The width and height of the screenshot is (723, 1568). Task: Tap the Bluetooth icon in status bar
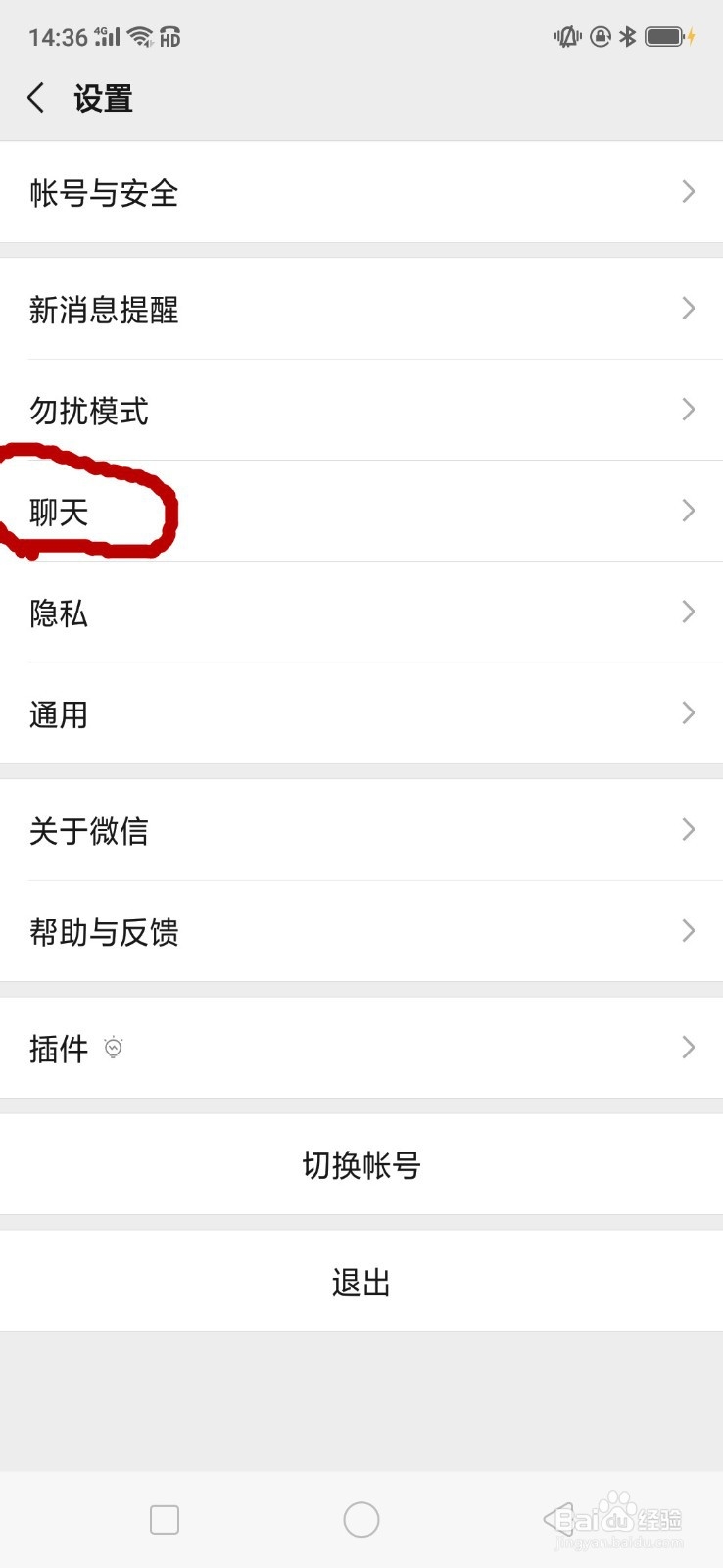tap(627, 36)
